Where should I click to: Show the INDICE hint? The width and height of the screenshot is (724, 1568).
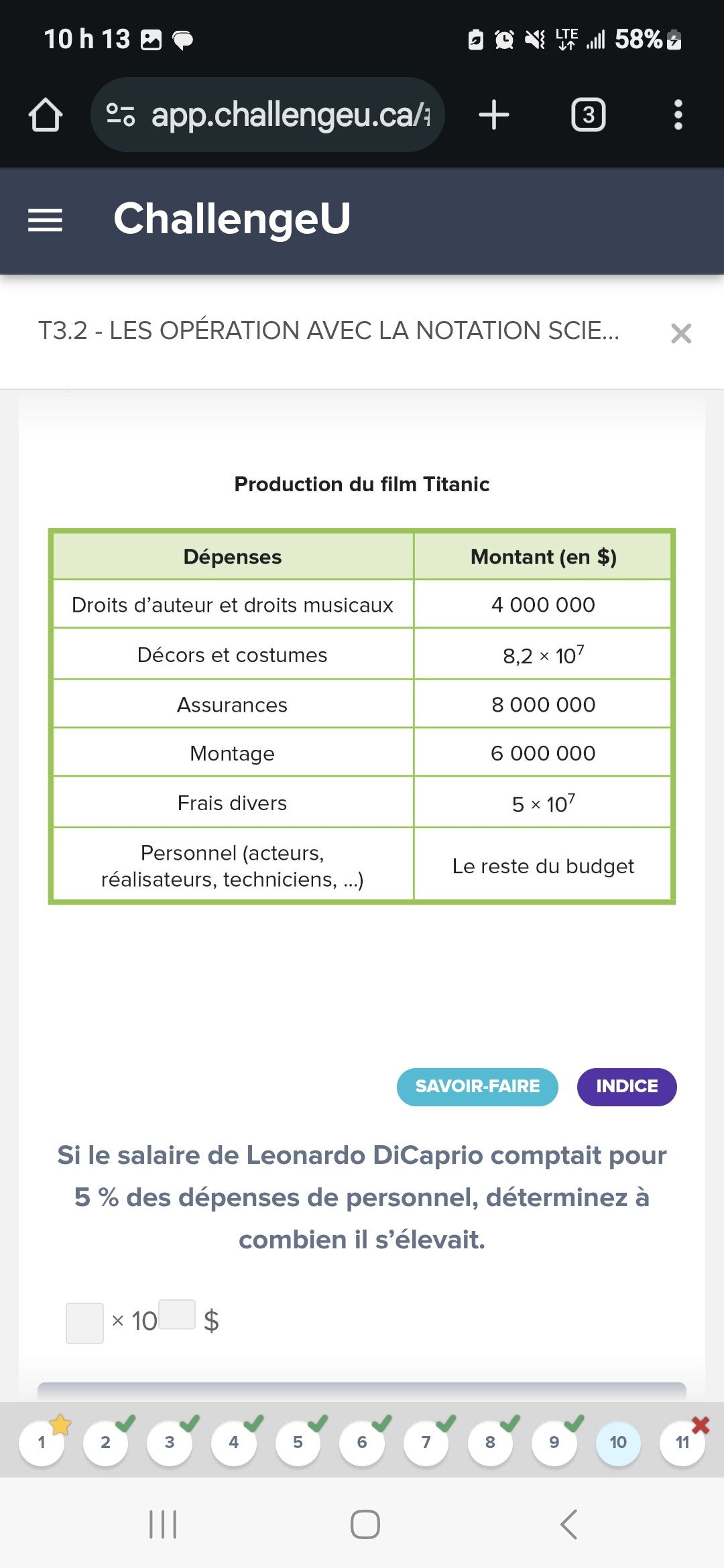point(626,1086)
